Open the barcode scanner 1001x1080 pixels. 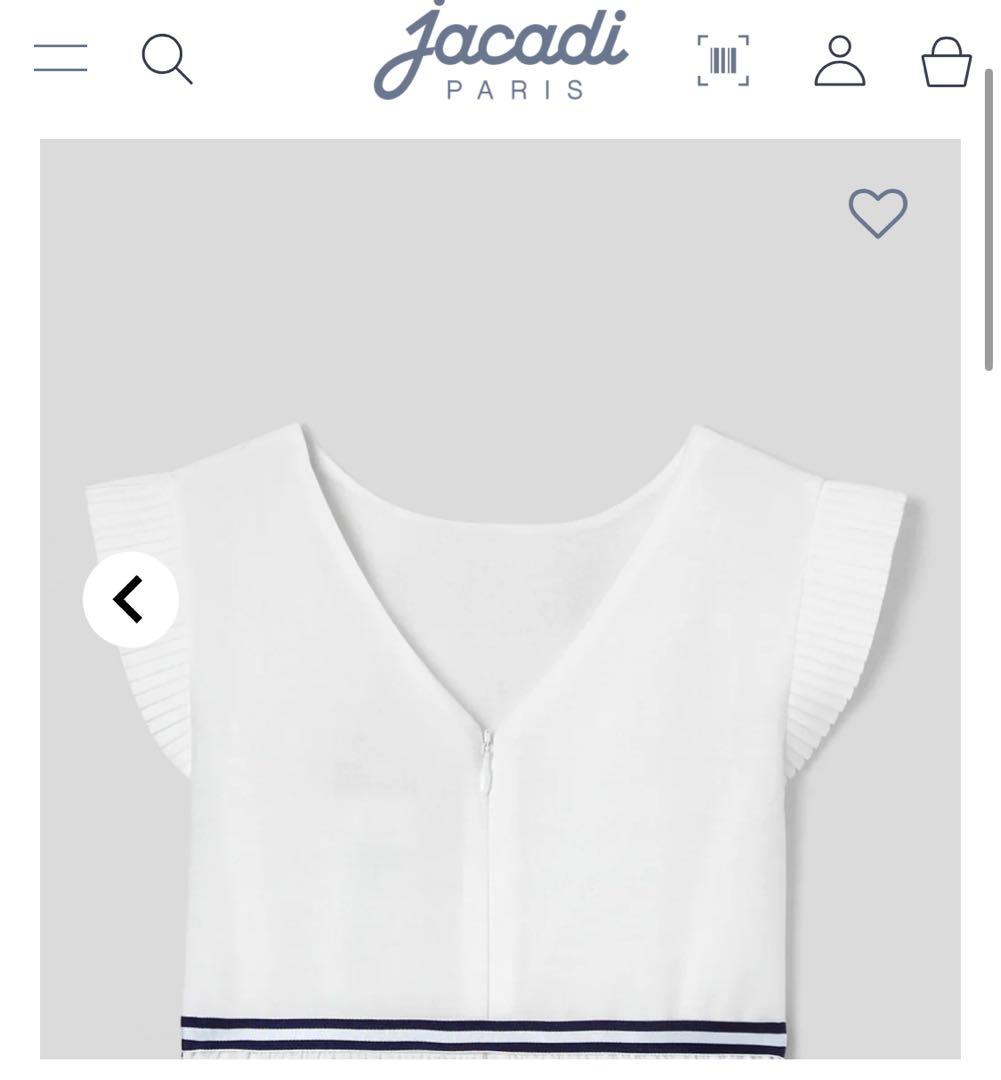(723, 60)
